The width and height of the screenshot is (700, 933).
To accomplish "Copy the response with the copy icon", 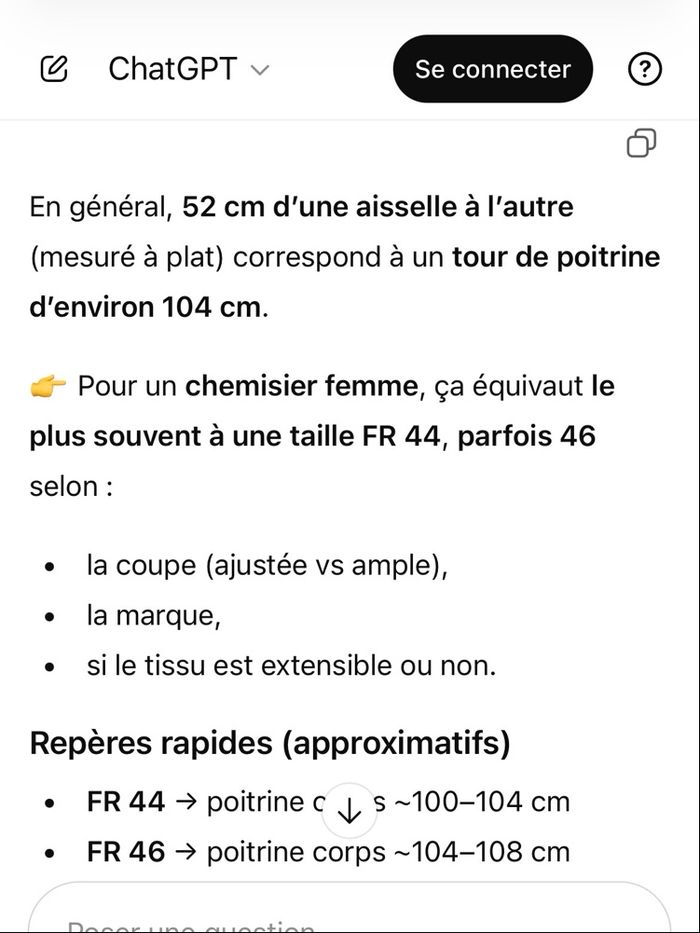I will [x=641, y=143].
